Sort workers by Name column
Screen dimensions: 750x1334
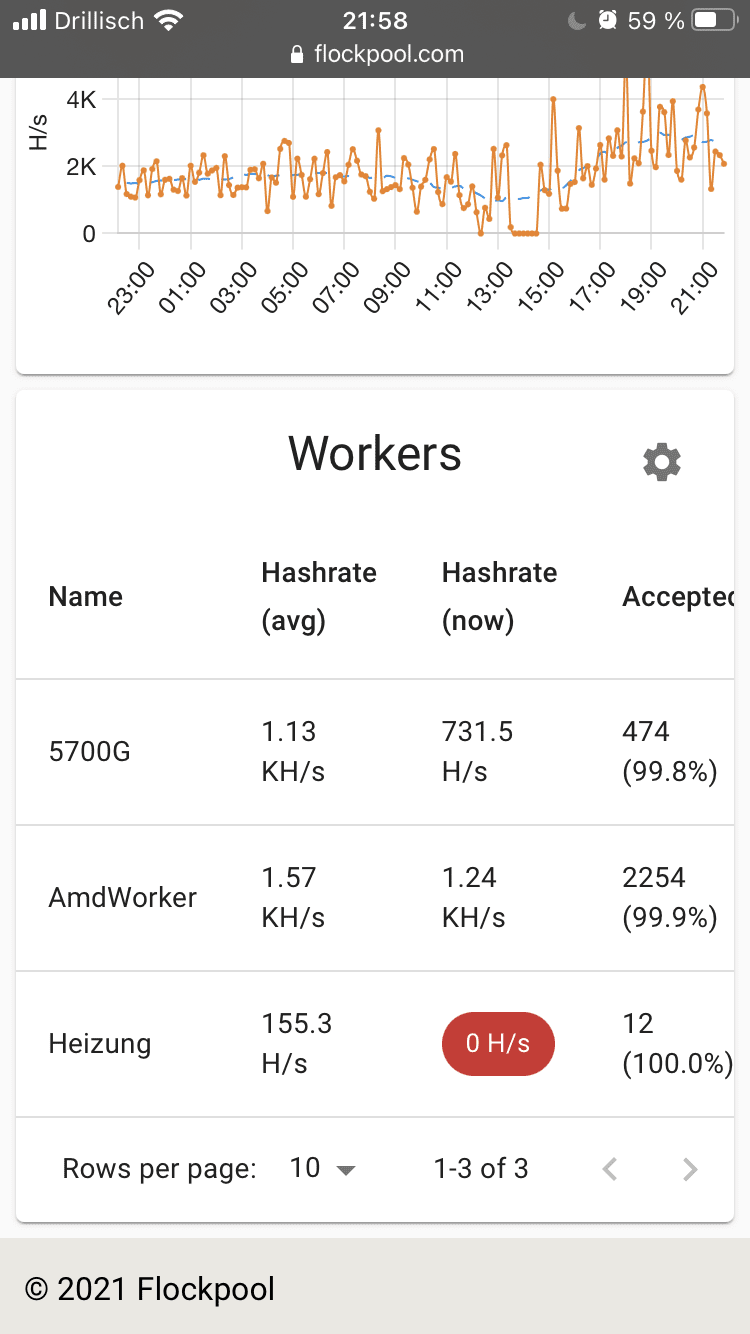(86, 597)
